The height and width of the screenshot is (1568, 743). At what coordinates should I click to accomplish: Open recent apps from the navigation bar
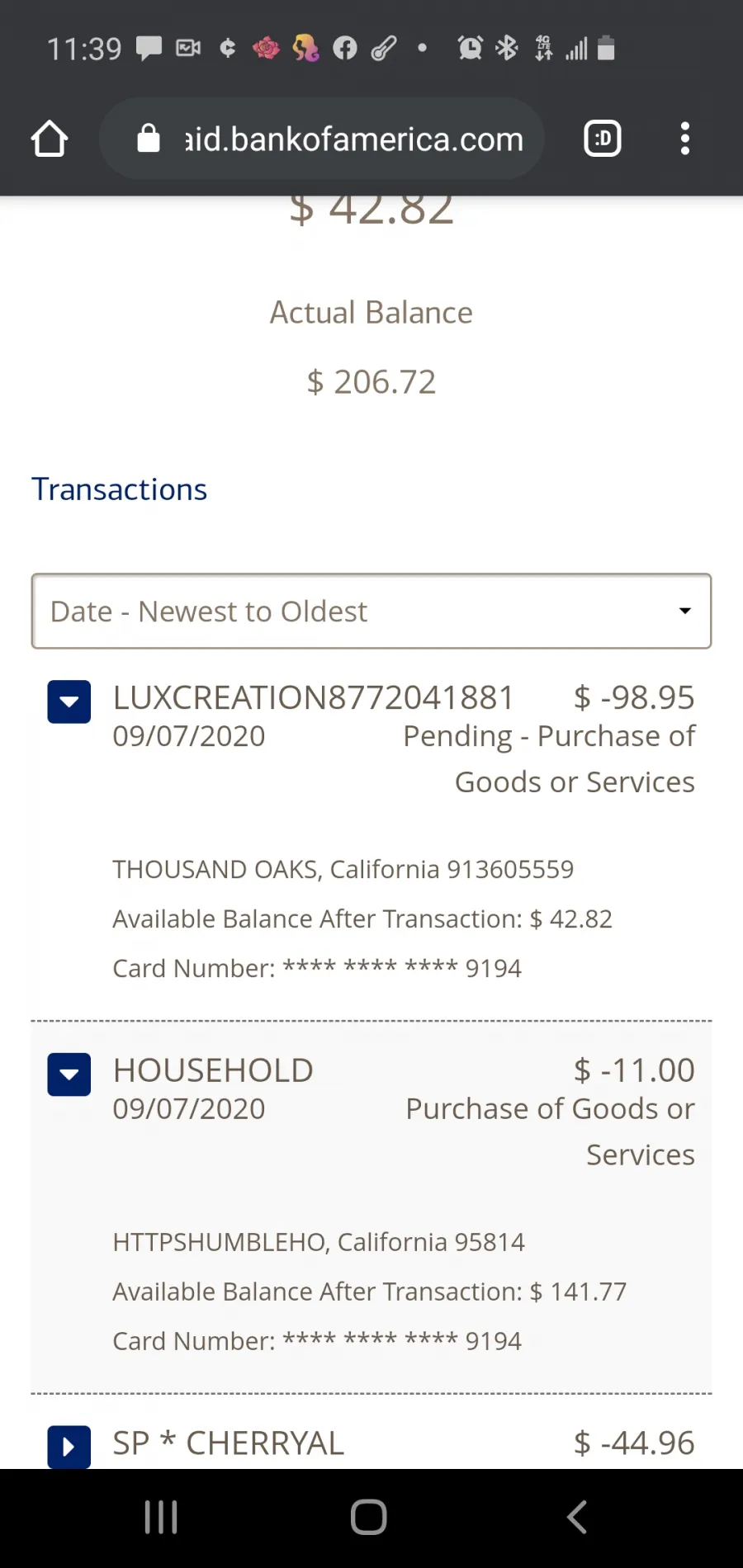161,1517
